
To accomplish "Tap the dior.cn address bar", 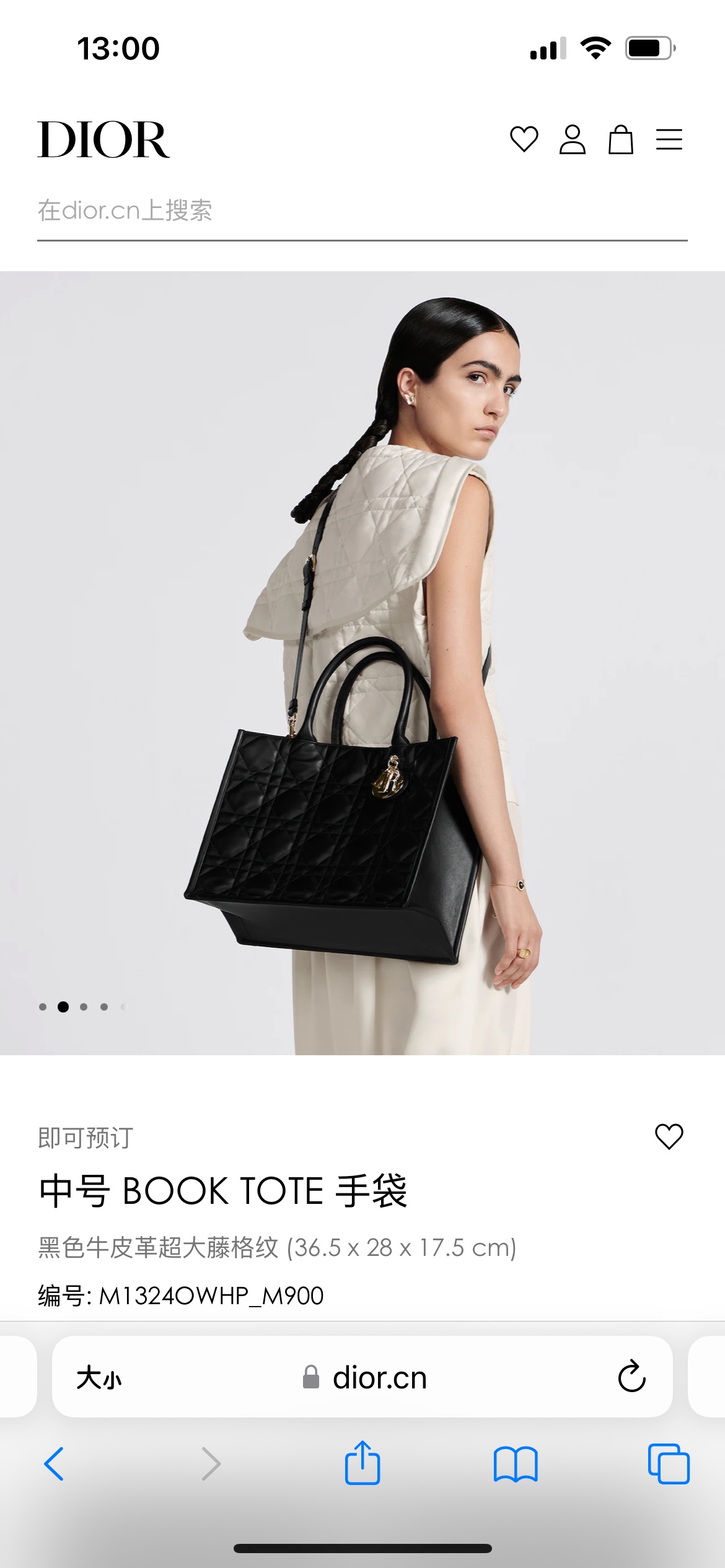I will (x=379, y=1379).
